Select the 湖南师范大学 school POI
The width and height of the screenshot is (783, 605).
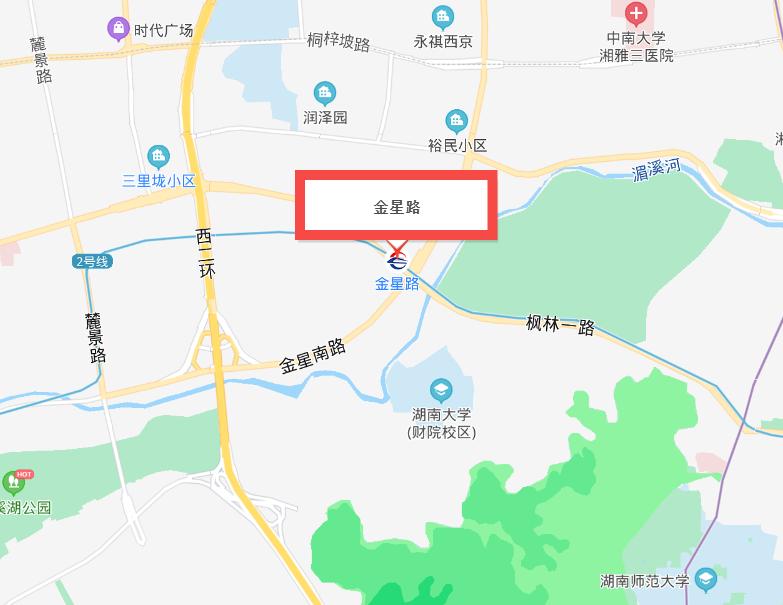706,579
